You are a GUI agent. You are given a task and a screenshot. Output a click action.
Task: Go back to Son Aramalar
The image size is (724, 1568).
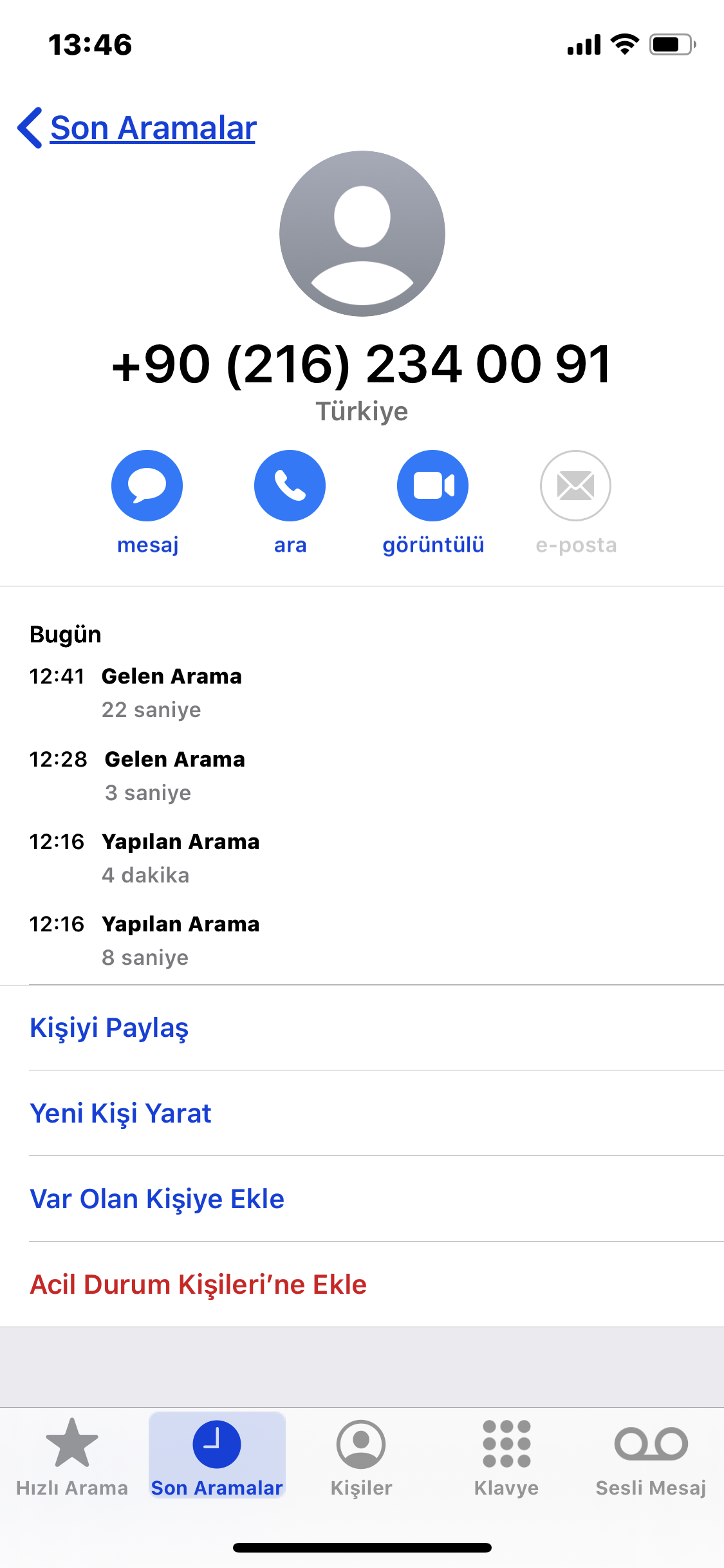[x=136, y=127]
